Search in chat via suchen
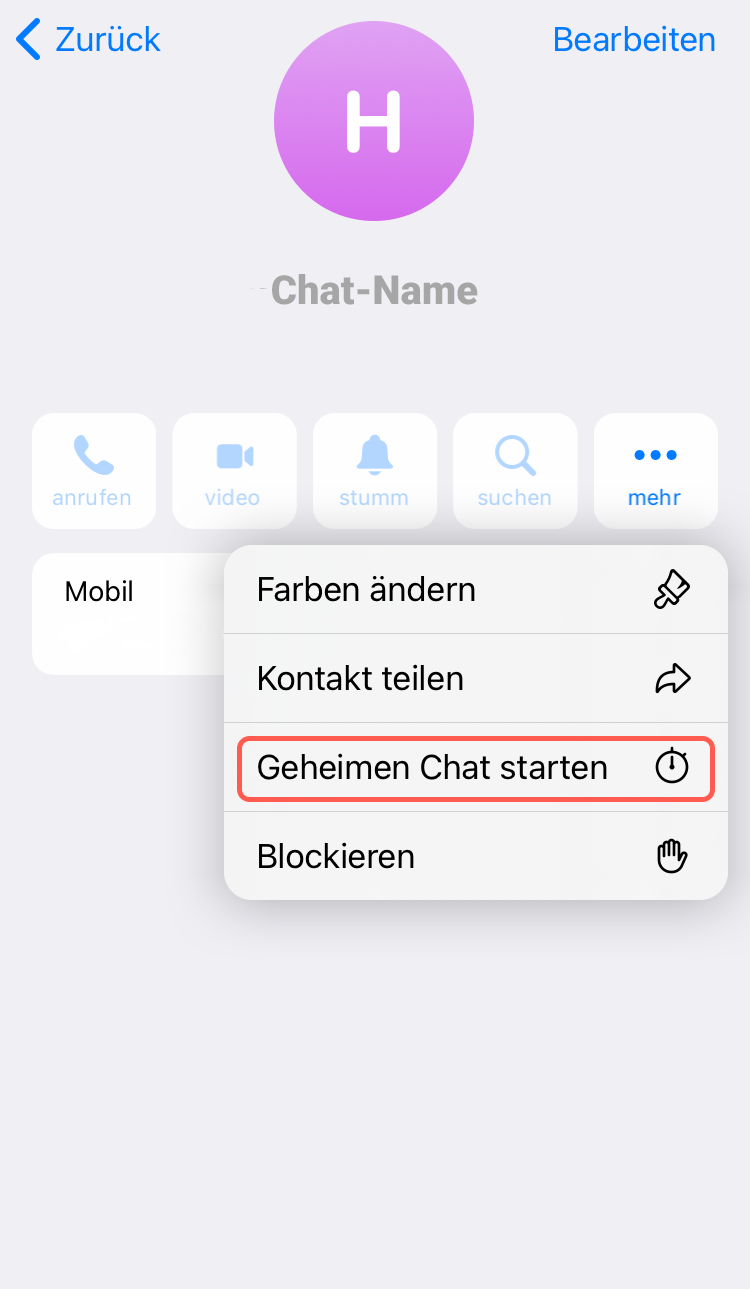This screenshot has height=1289, width=750. pos(515,471)
